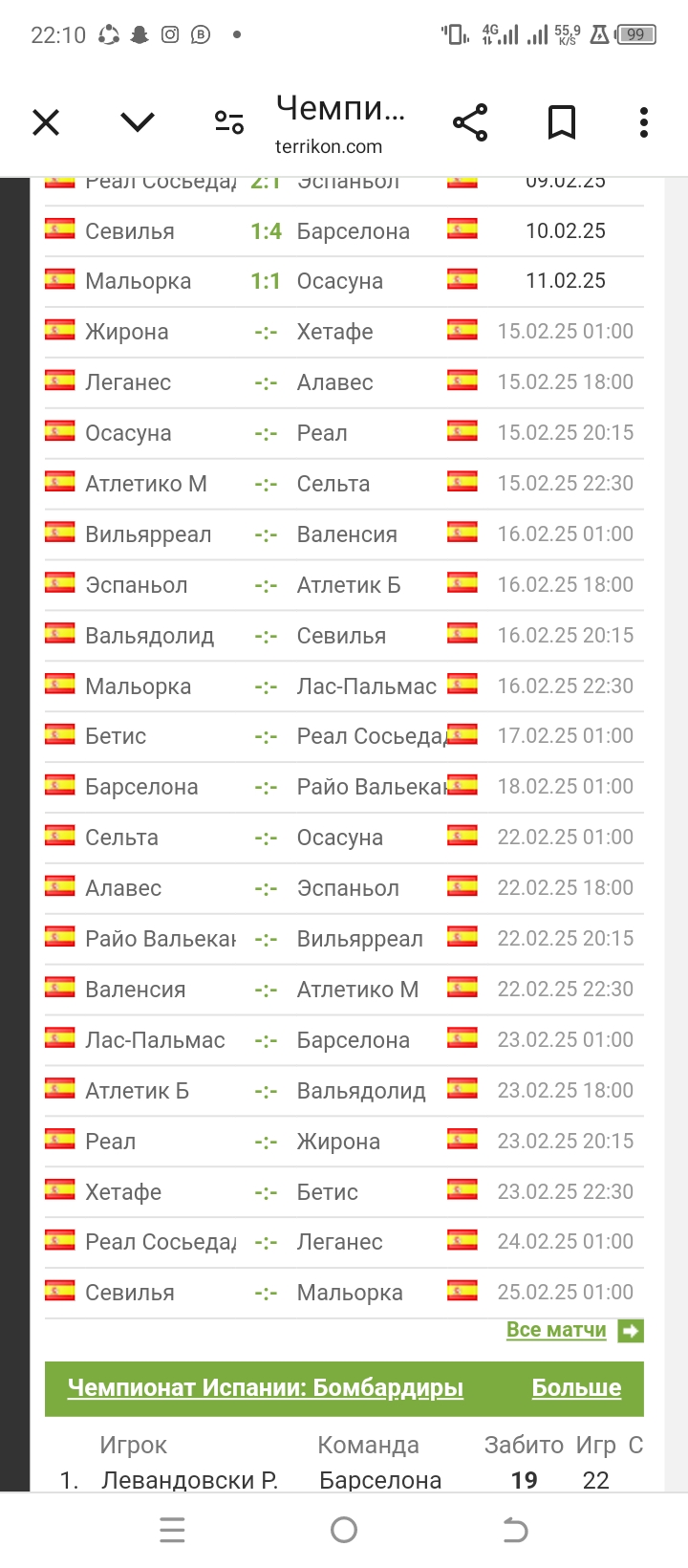Close the in-app browser tab
The image size is (688, 1568).
click(x=46, y=122)
